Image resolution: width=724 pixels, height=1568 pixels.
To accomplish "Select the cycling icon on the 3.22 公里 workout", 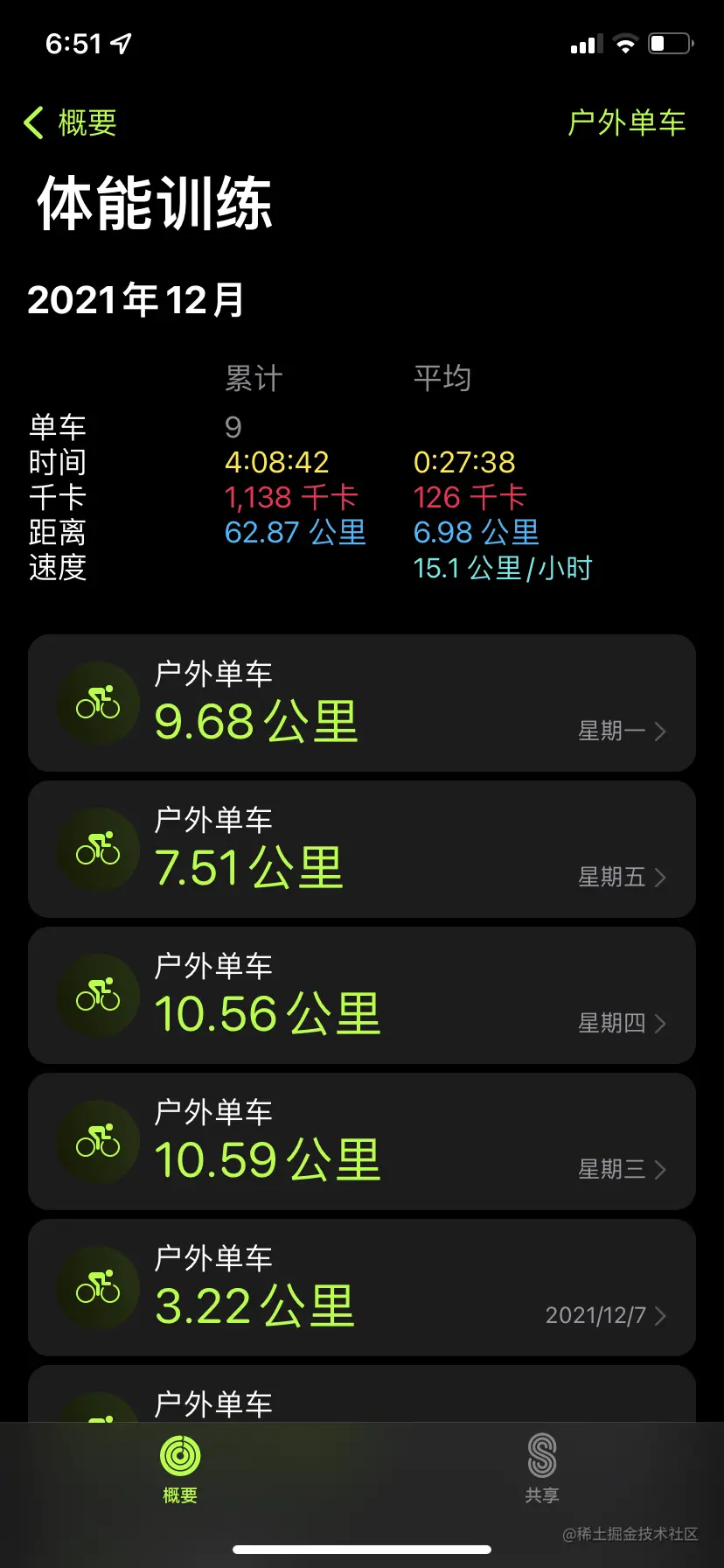I will pos(97,1287).
